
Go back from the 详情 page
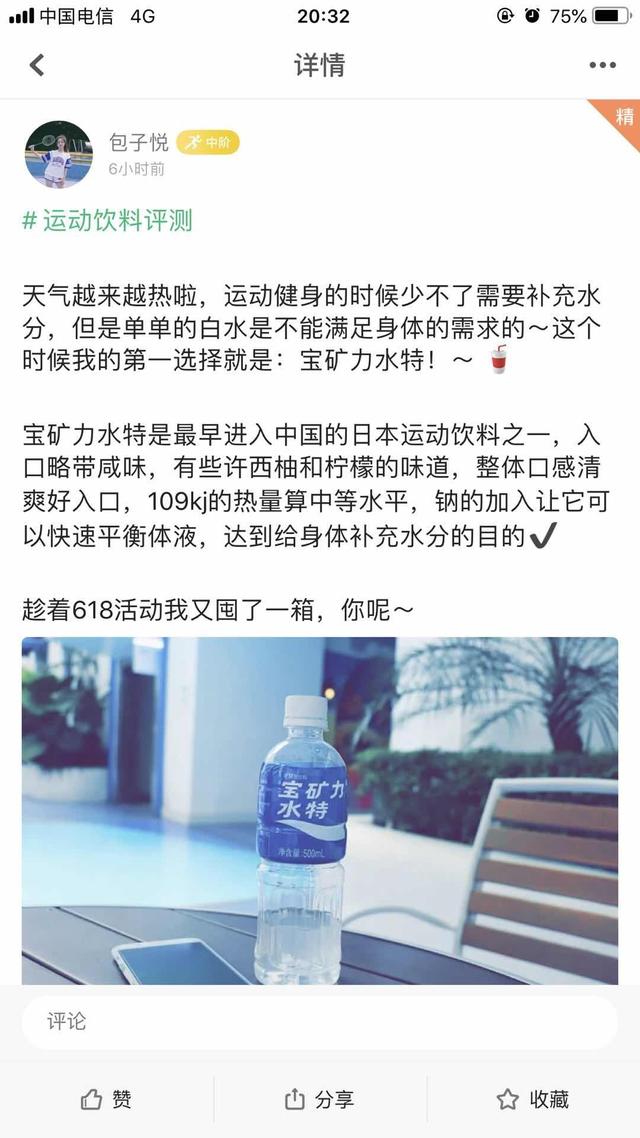point(37,66)
